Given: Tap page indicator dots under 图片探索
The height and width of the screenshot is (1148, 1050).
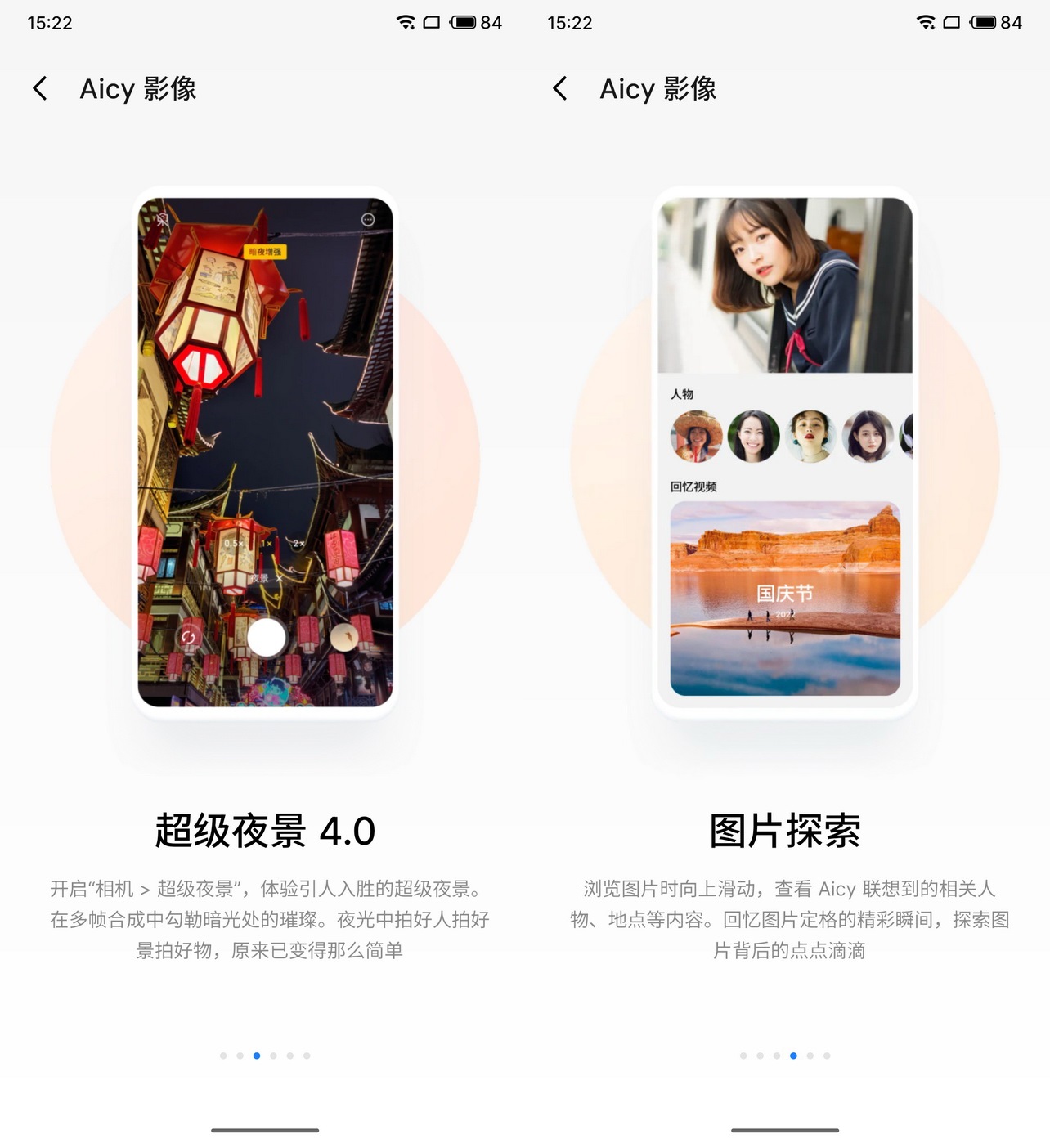Looking at the screenshot, I should [x=785, y=1056].
